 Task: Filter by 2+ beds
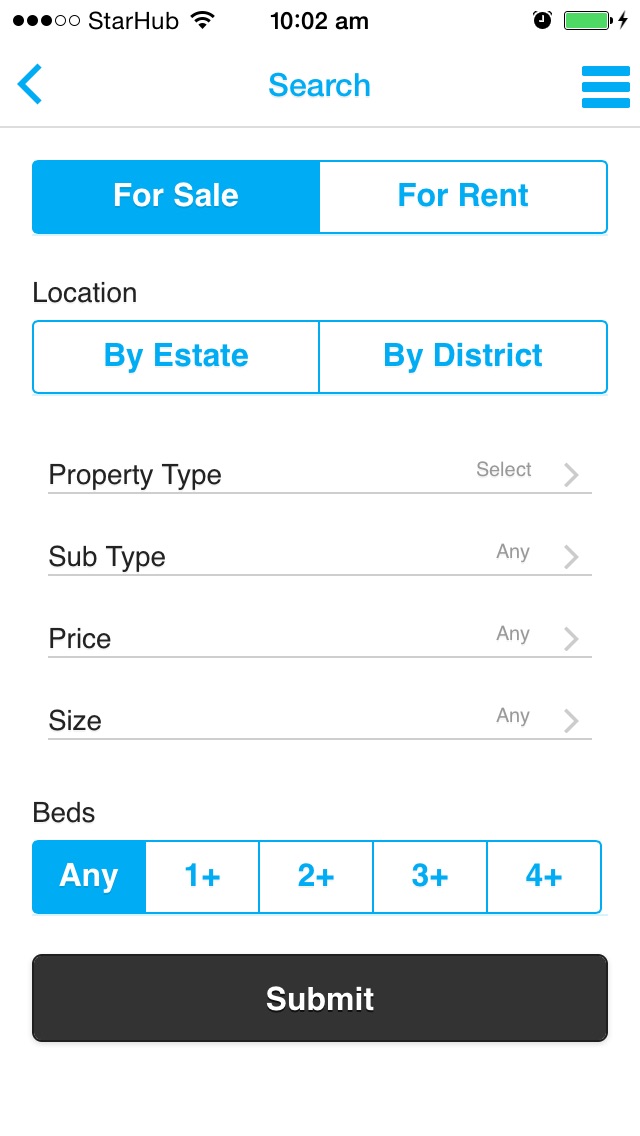click(x=316, y=877)
